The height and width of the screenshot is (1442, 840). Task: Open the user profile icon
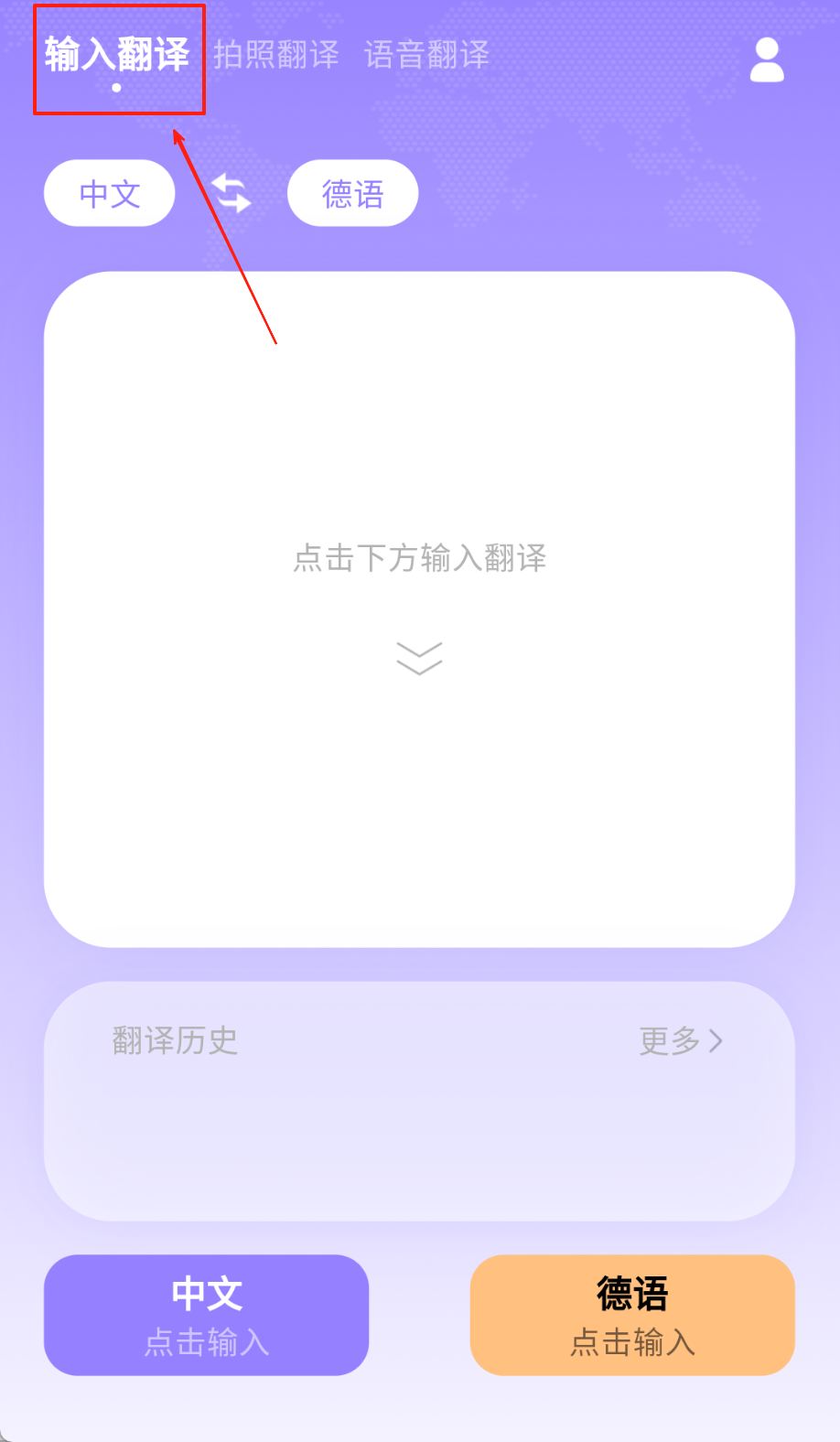click(x=767, y=60)
